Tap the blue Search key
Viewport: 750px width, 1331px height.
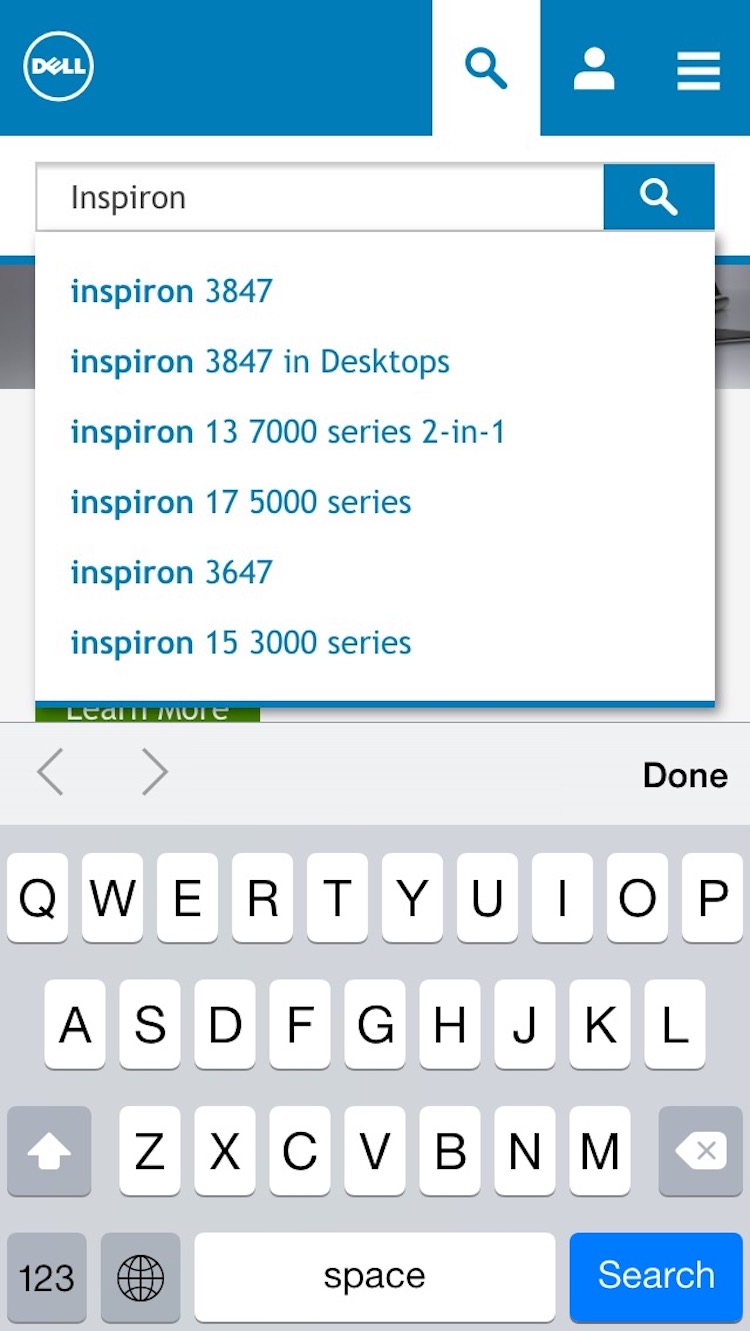pos(656,1275)
